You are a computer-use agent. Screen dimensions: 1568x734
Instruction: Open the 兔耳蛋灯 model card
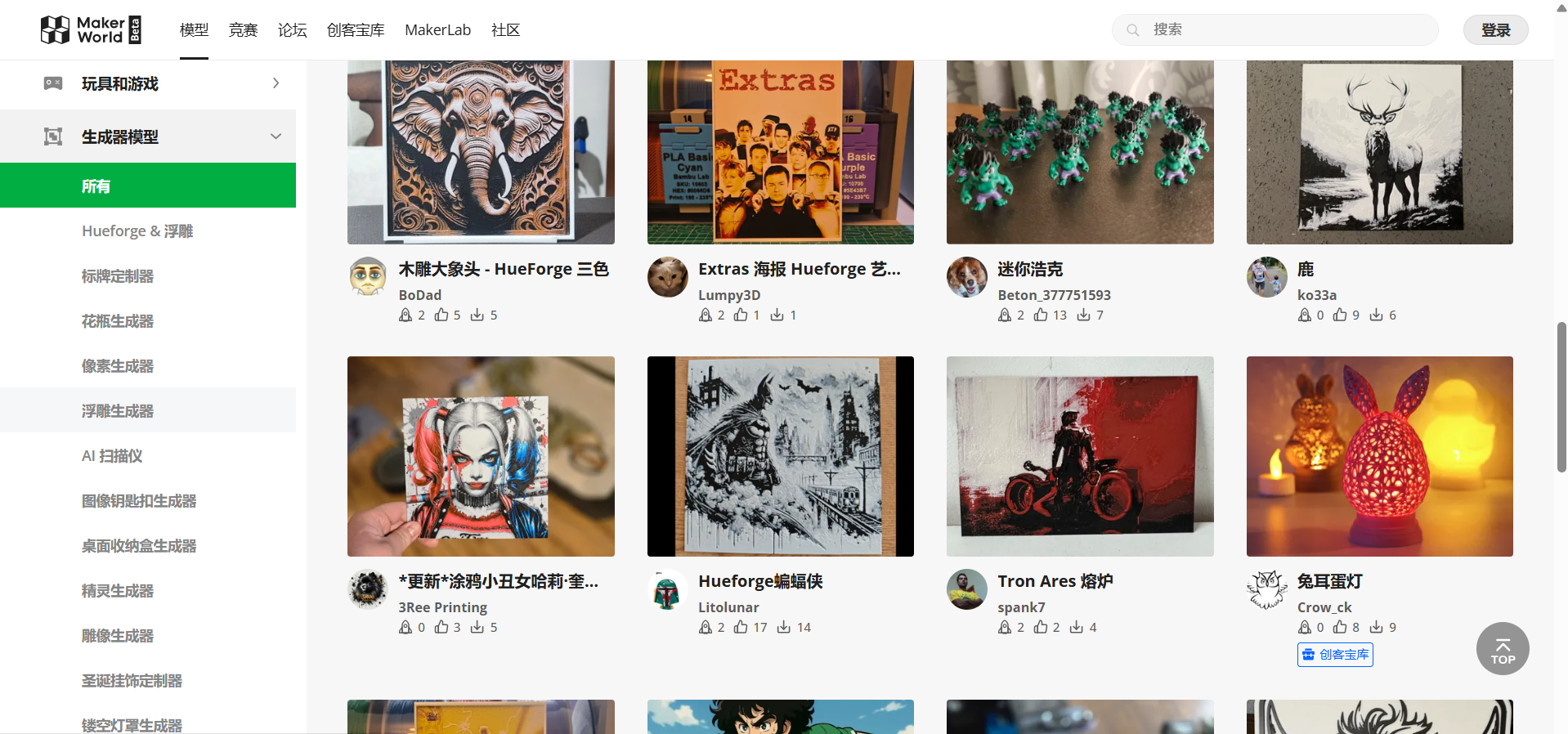coord(1379,456)
